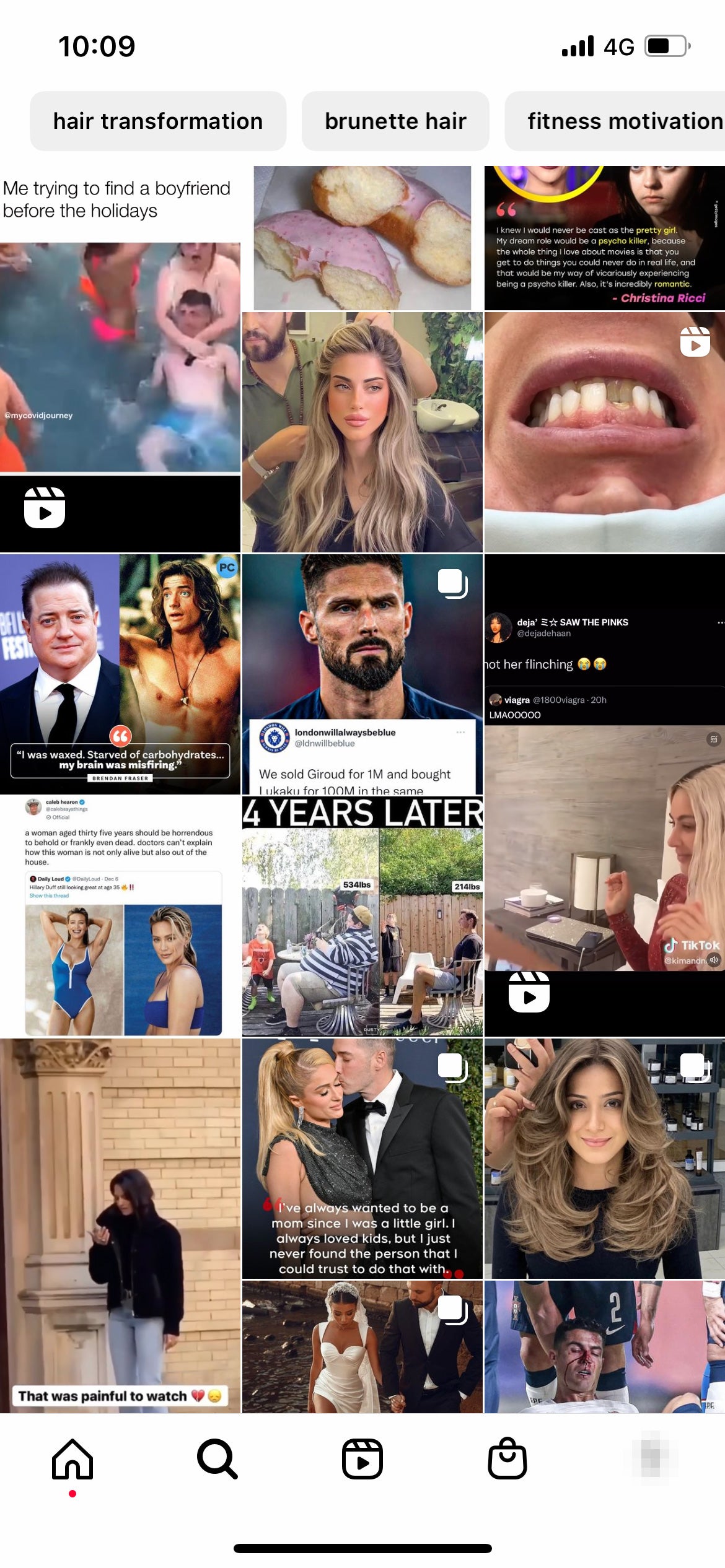Open the injured footballer post
This screenshot has height=1568, width=725.
click(604, 1348)
